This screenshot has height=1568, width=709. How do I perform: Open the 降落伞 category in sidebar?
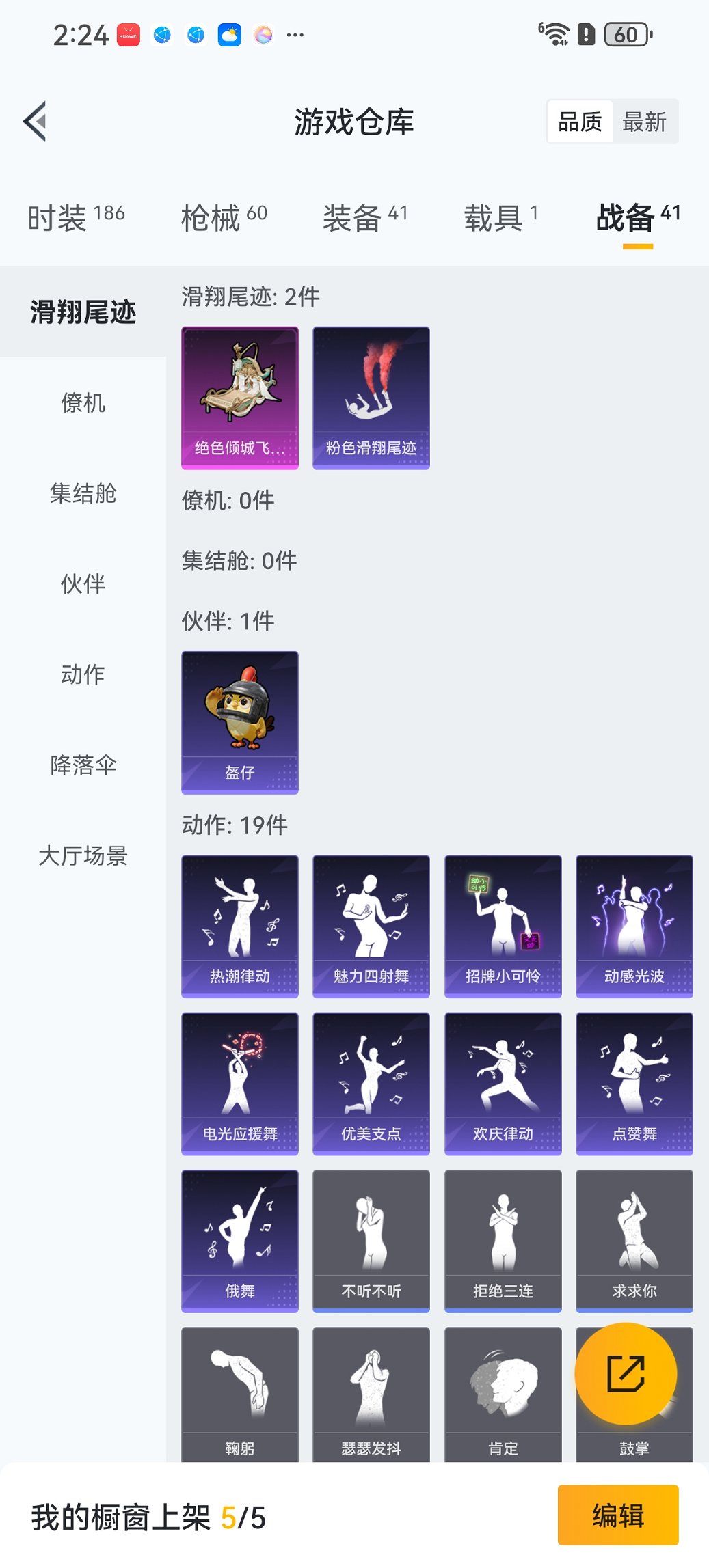83,766
